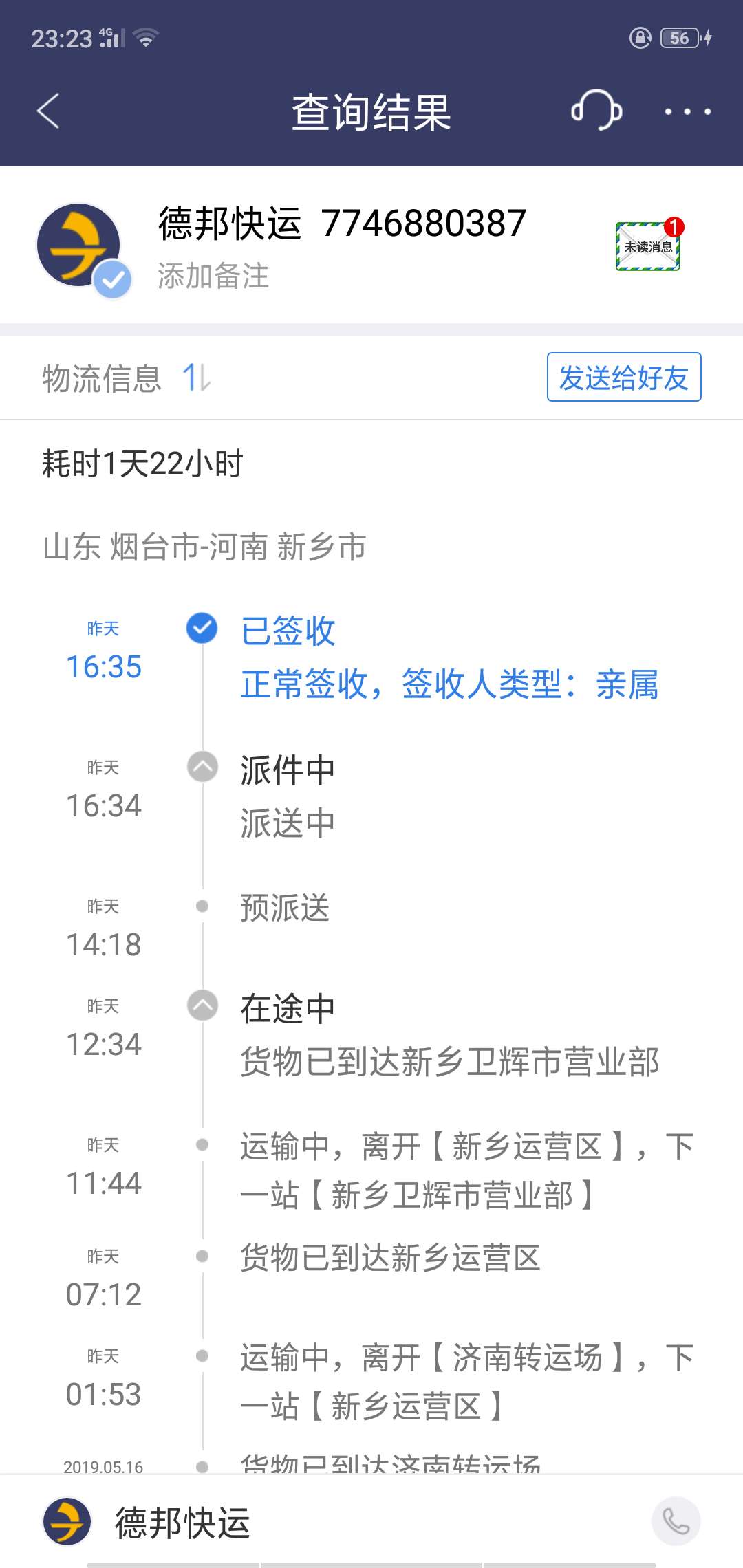Open the three-dot overflow menu

(x=687, y=111)
